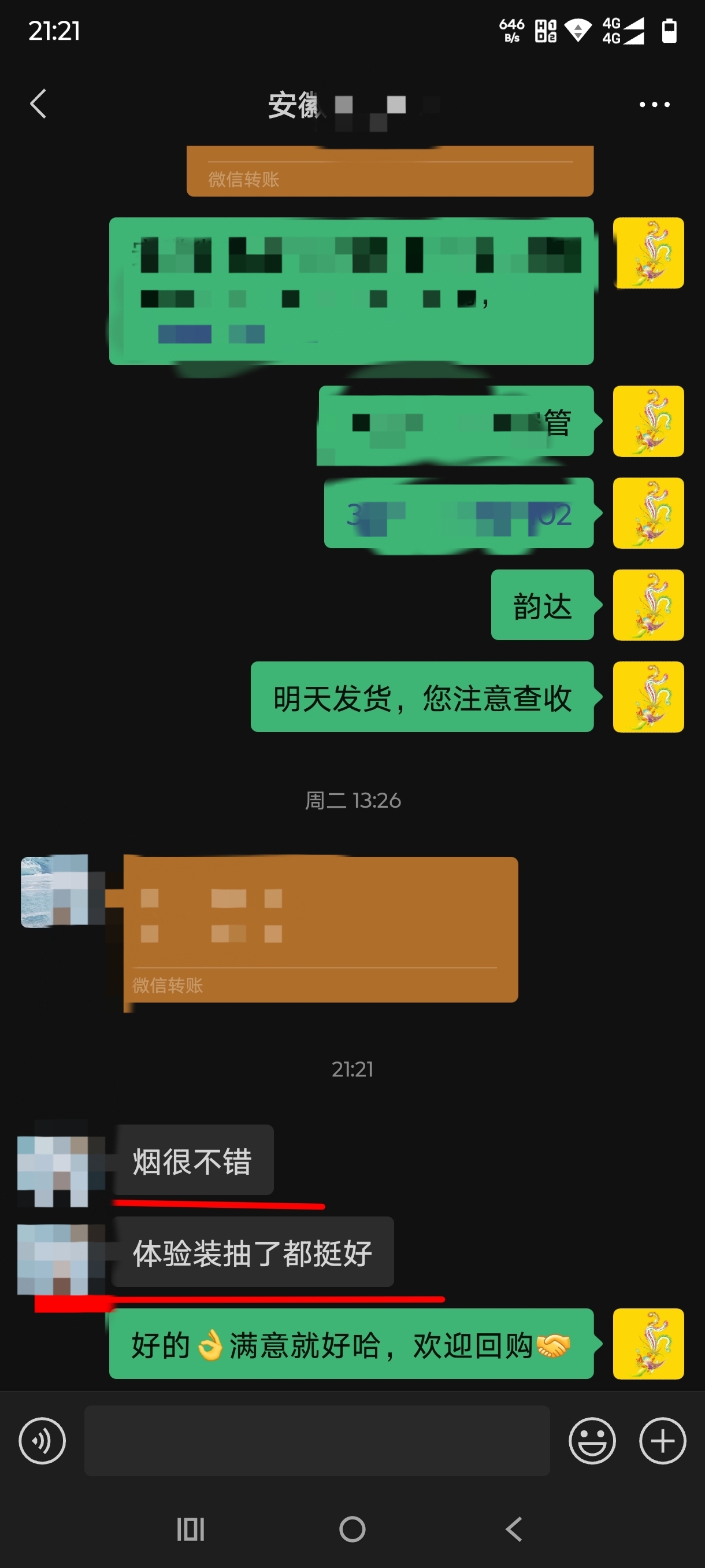Switch to voice message input
Screen dimensions: 705x1568
click(x=42, y=1440)
